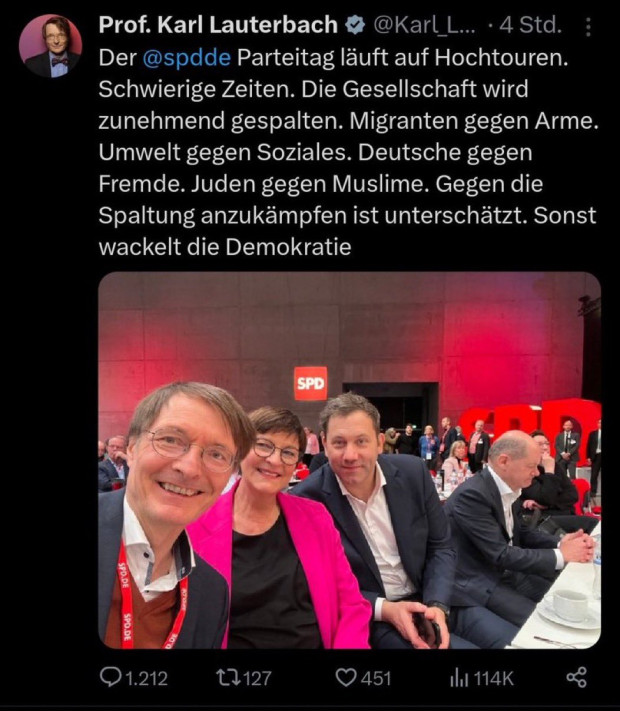Like the tweet with the heart icon

tap(346, 678)
